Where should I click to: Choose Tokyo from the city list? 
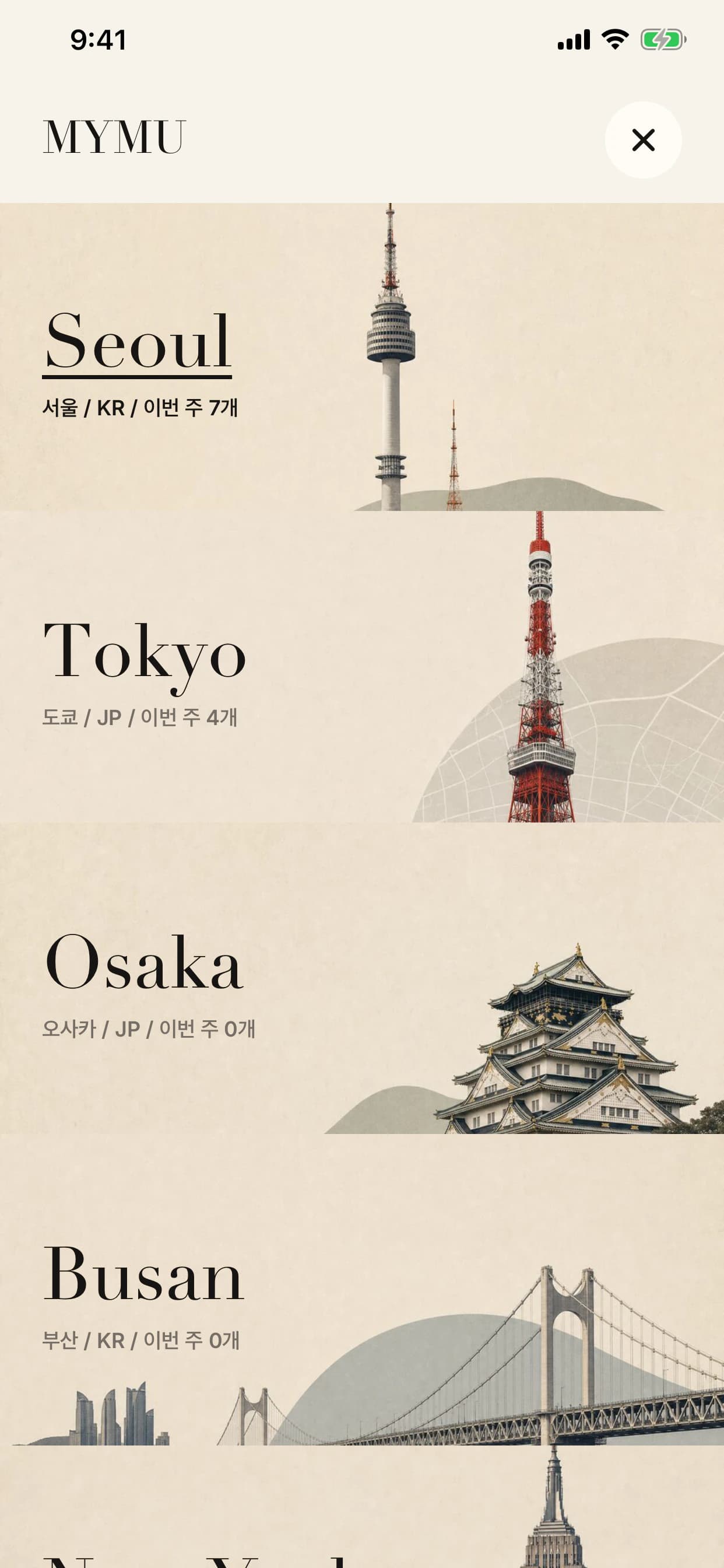[362, 667]
